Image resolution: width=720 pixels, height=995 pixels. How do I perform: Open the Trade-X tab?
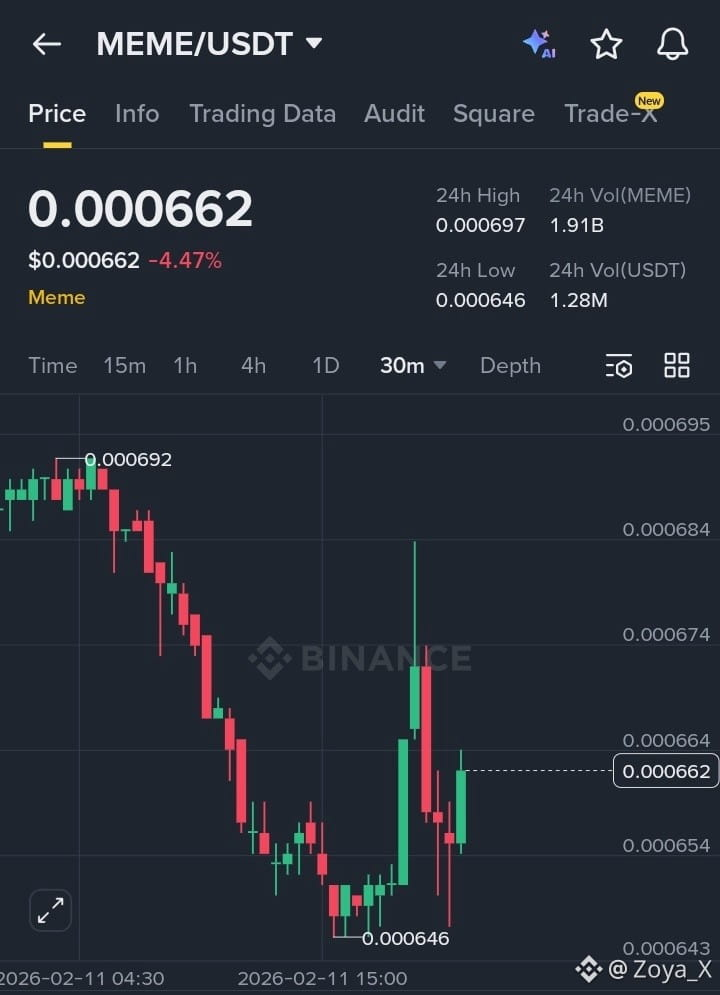611,114
